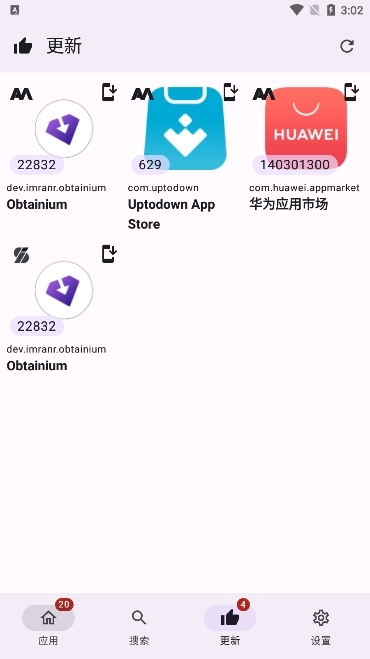Open the Uptodown App Store card
Image resolution: width=370 pixels, height=659 pixels.
185,158
